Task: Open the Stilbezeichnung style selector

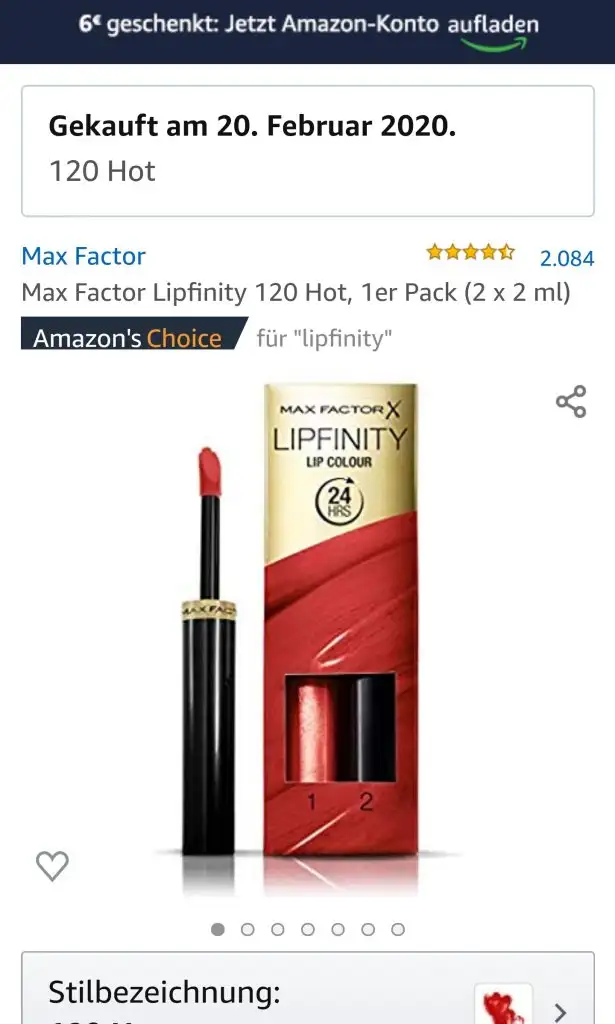Action: click(307, 995)
